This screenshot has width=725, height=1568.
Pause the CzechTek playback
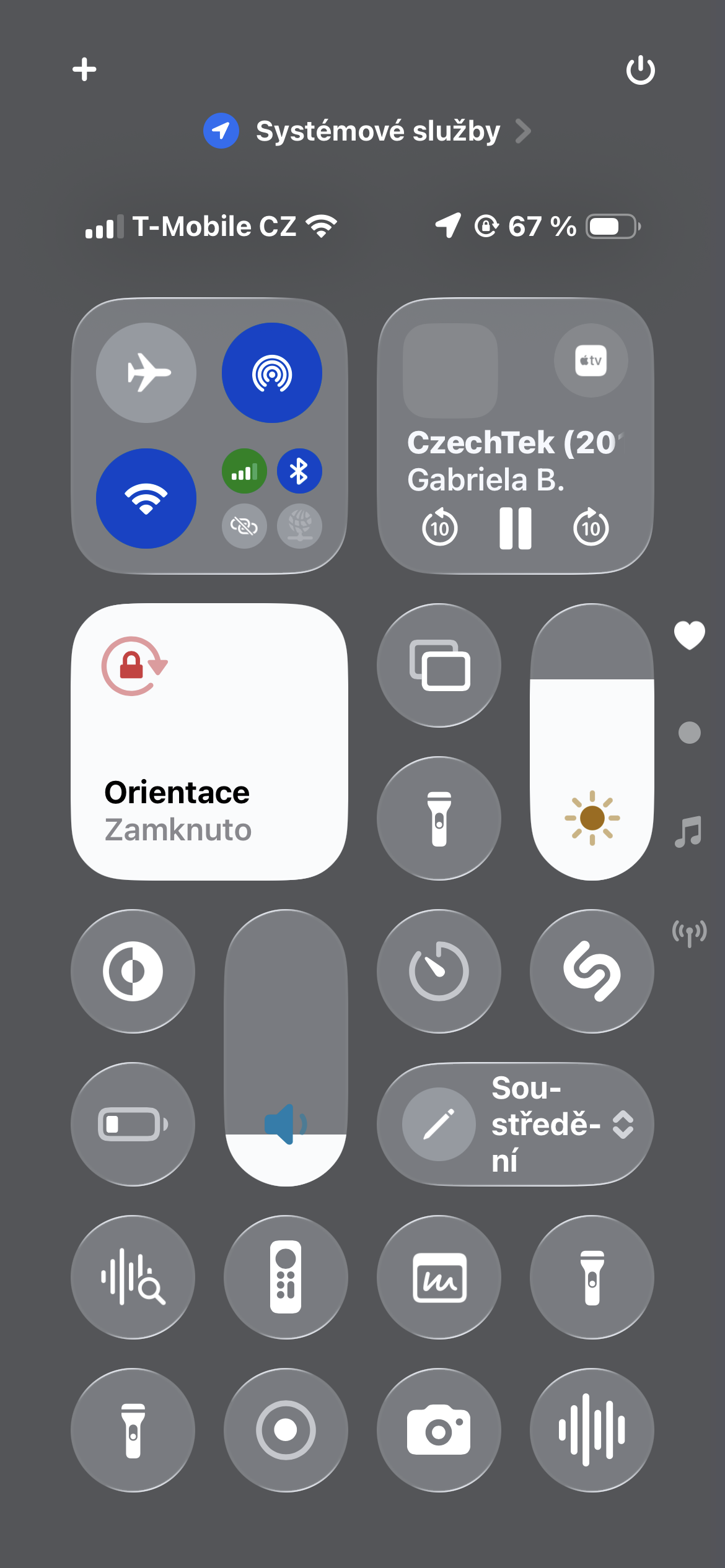tap(515, 528)
